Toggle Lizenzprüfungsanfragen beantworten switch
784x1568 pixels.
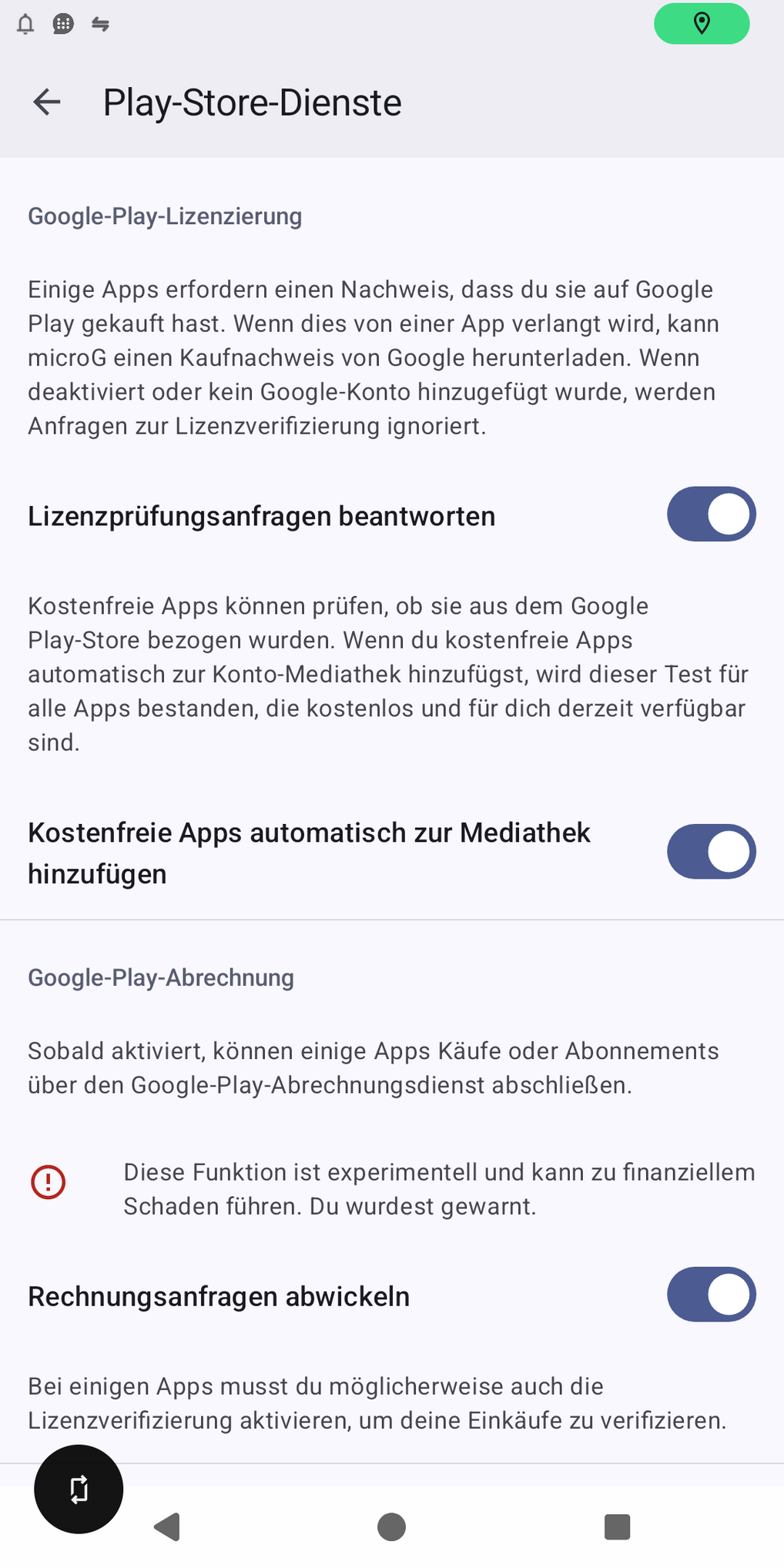(x=711, y=514)
